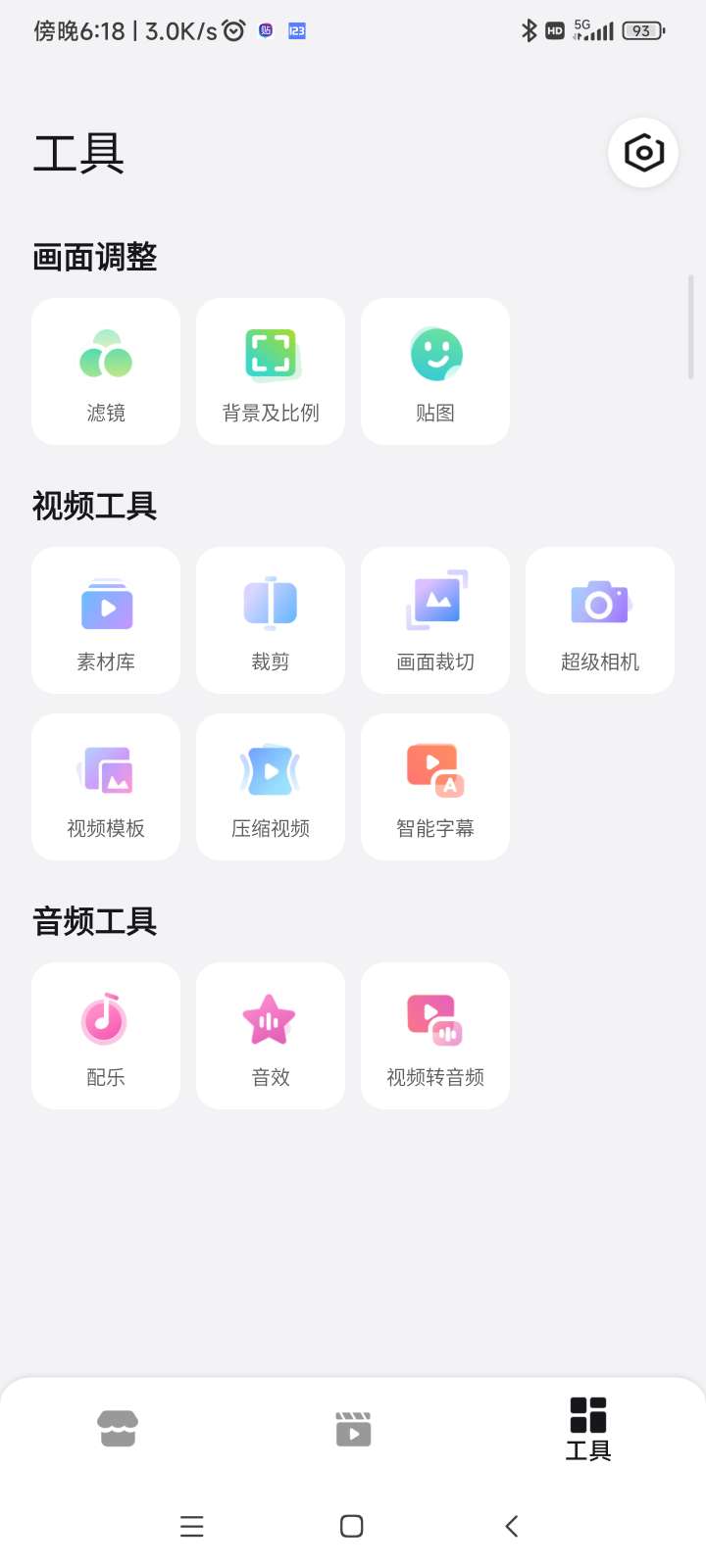Select the 裁剪 trim tool
Image resolution: width=706 pixels, height=1568 pixels.
[x=271, y=620]
